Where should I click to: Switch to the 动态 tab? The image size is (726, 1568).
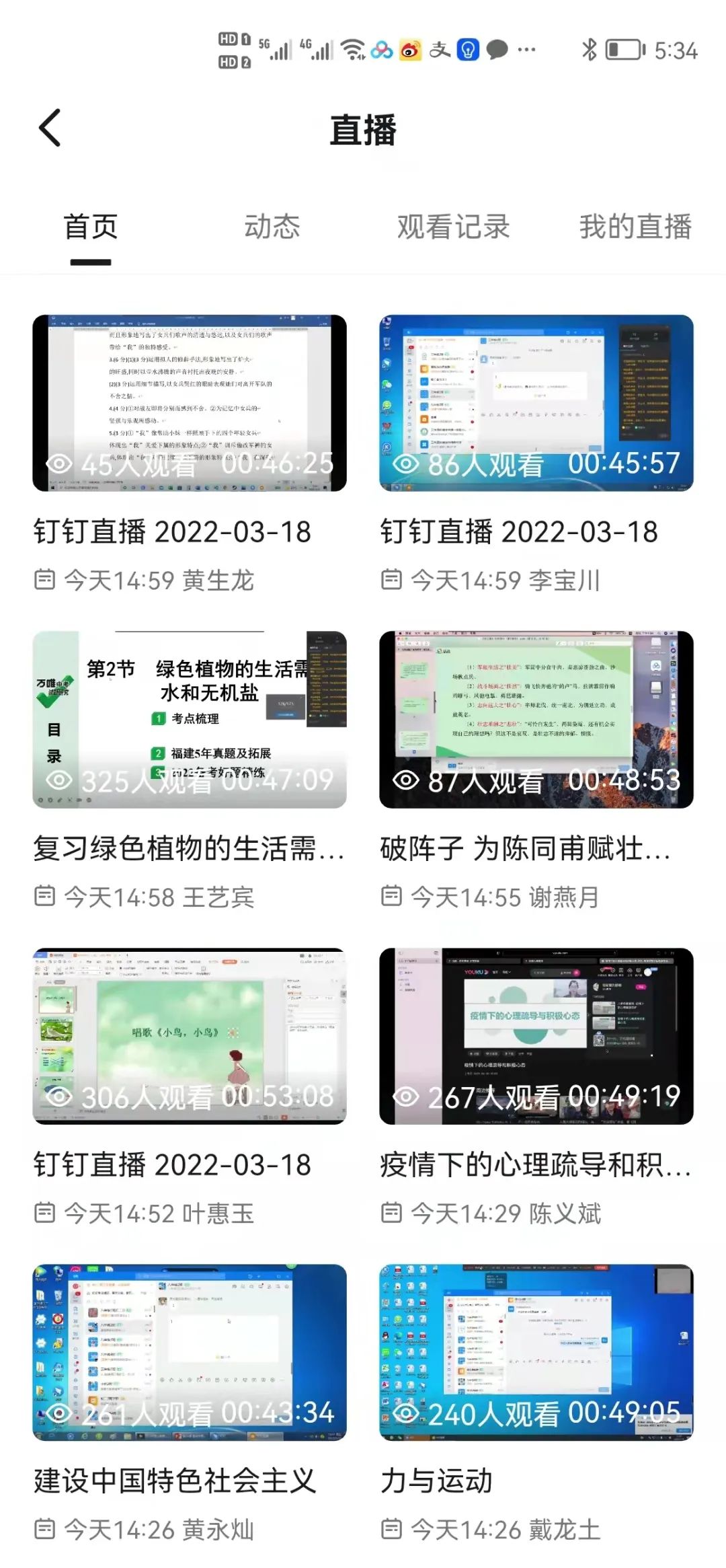coord(272,227)
